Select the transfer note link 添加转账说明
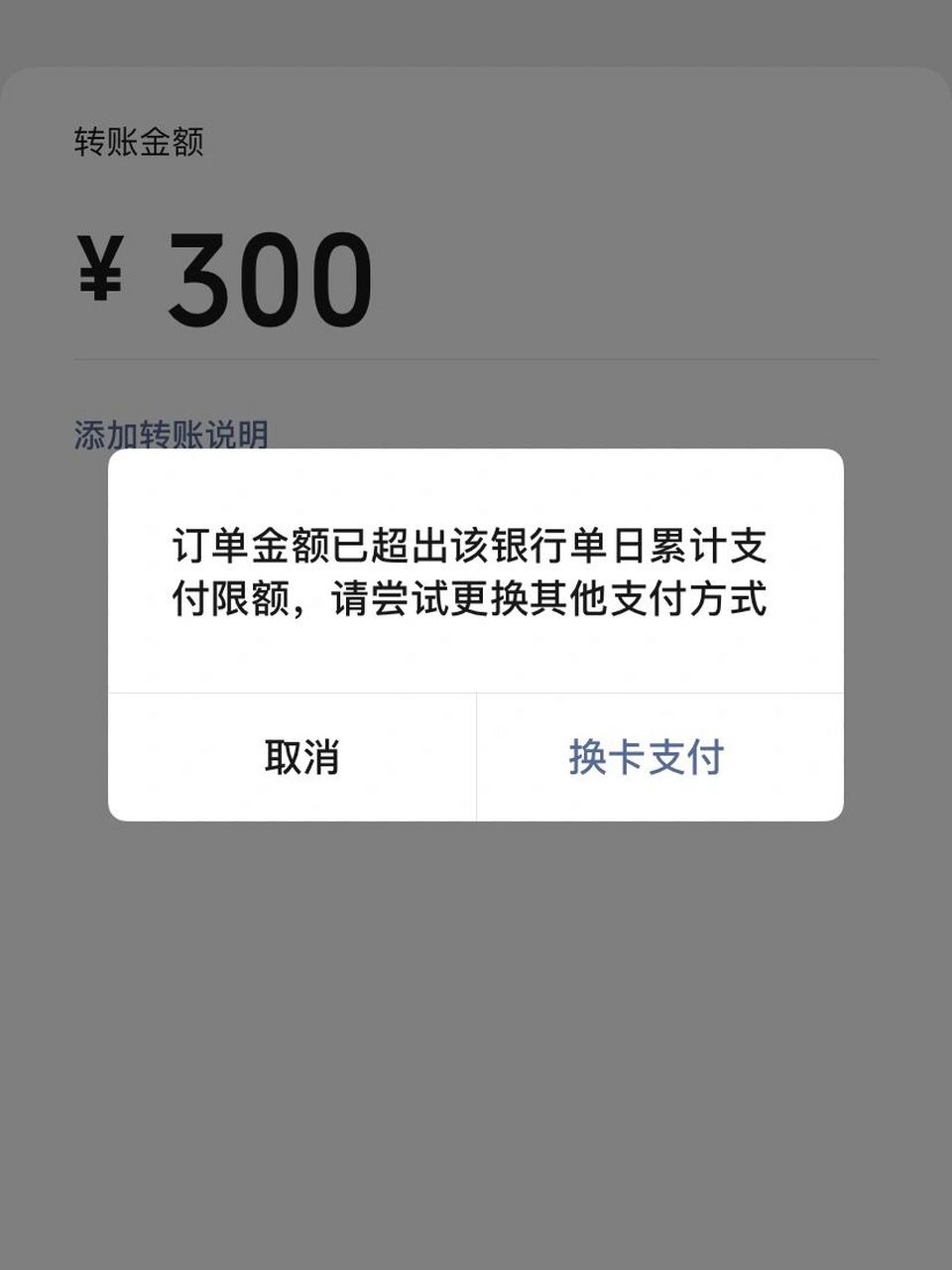 [x=171, y=431]
